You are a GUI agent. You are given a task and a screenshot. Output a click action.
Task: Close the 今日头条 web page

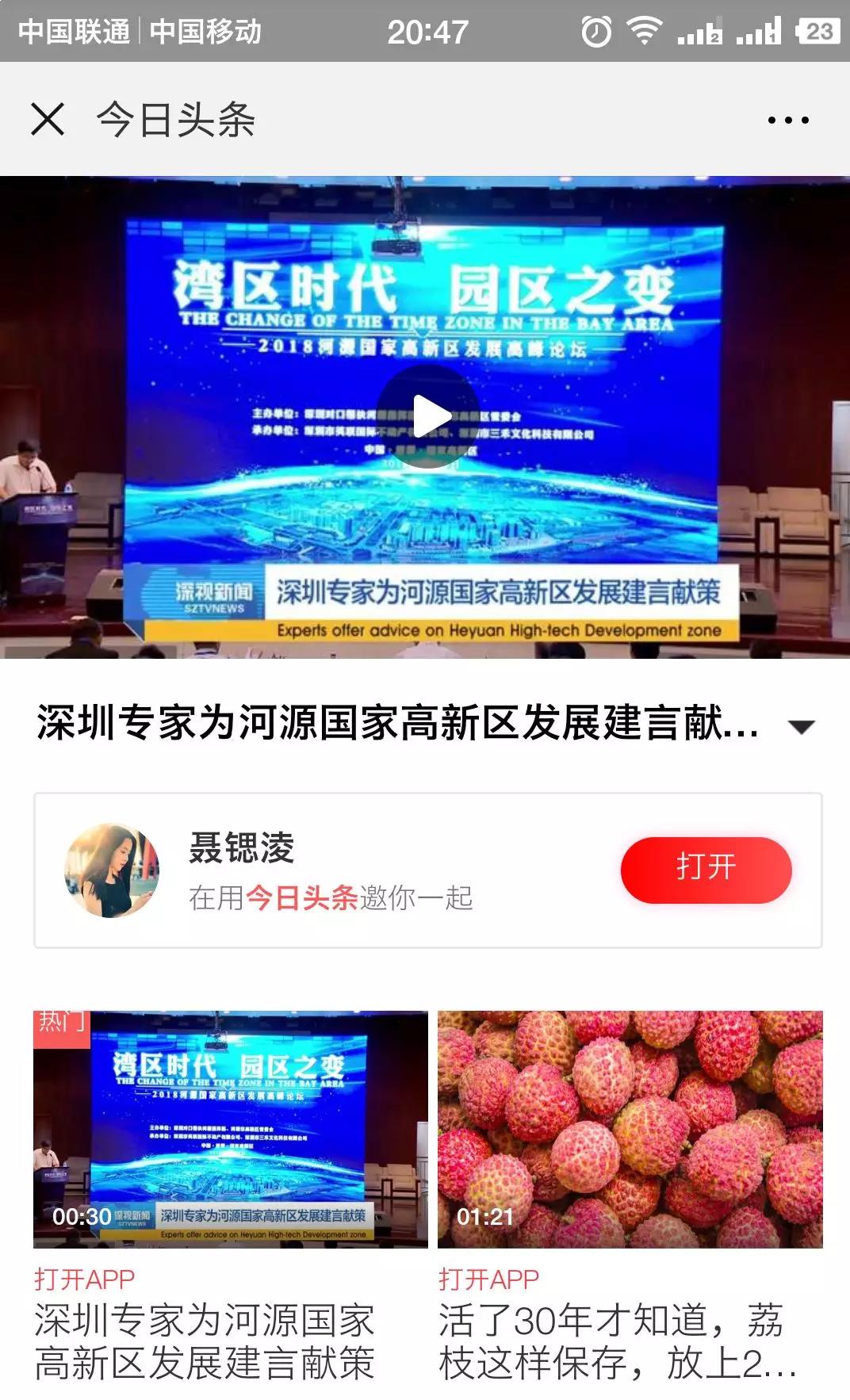pyautogui.click(x=48, y=120)
